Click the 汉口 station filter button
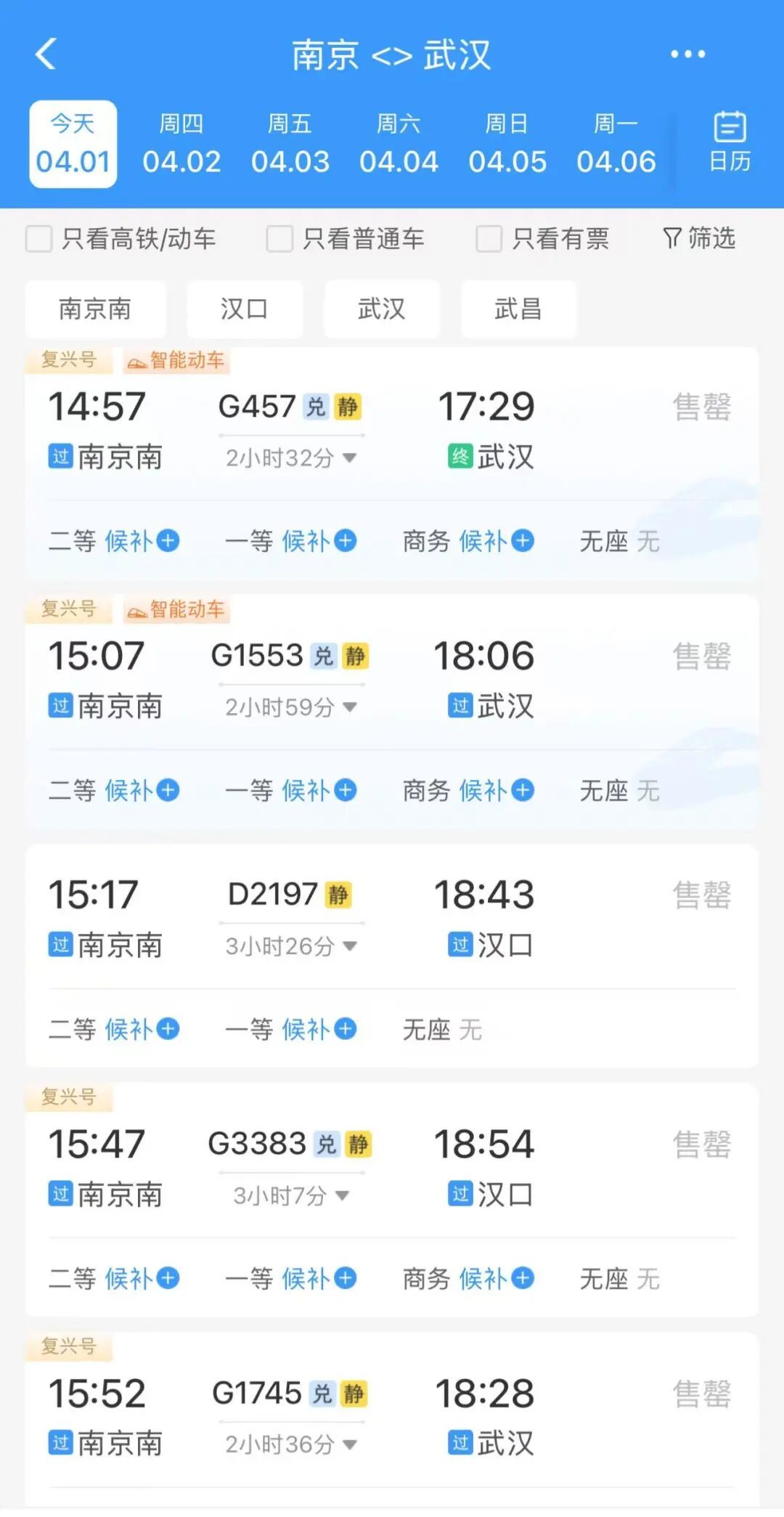Image resolution: width=784 pixels, height=1517 pixels. [245, 309]
